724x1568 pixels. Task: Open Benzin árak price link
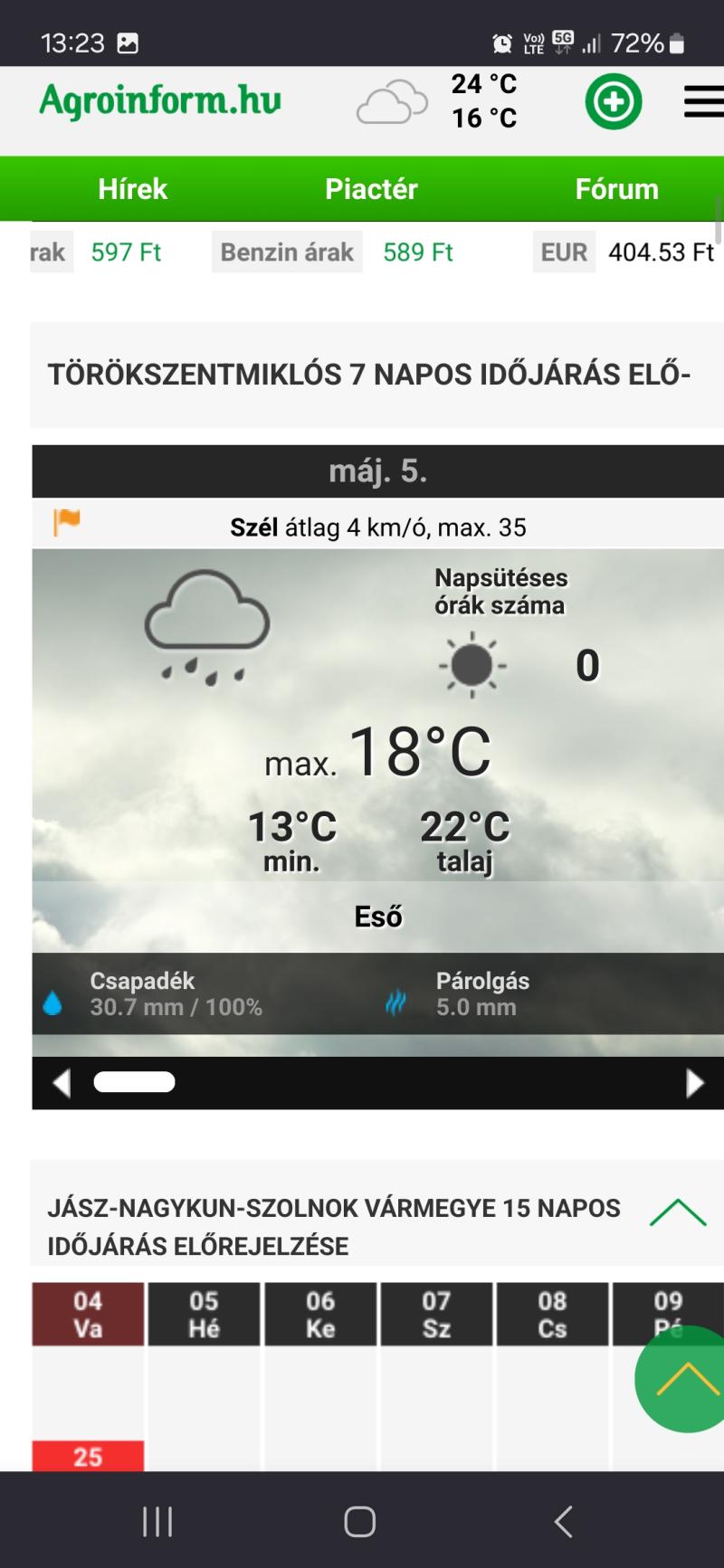[x=287, y=252]
